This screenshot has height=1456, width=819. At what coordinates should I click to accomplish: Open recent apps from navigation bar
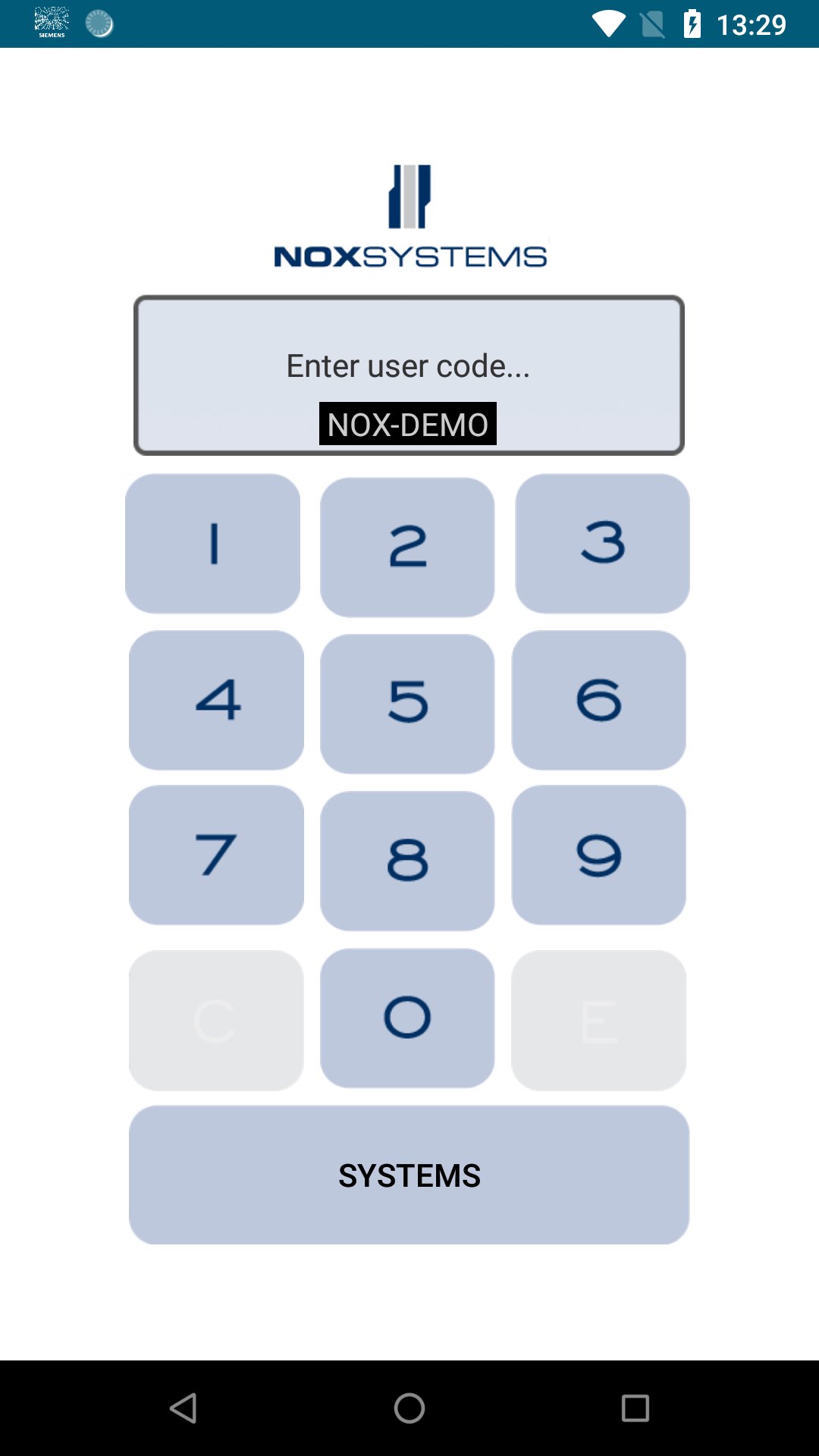pyautogui.click(x=635, y=1408)
